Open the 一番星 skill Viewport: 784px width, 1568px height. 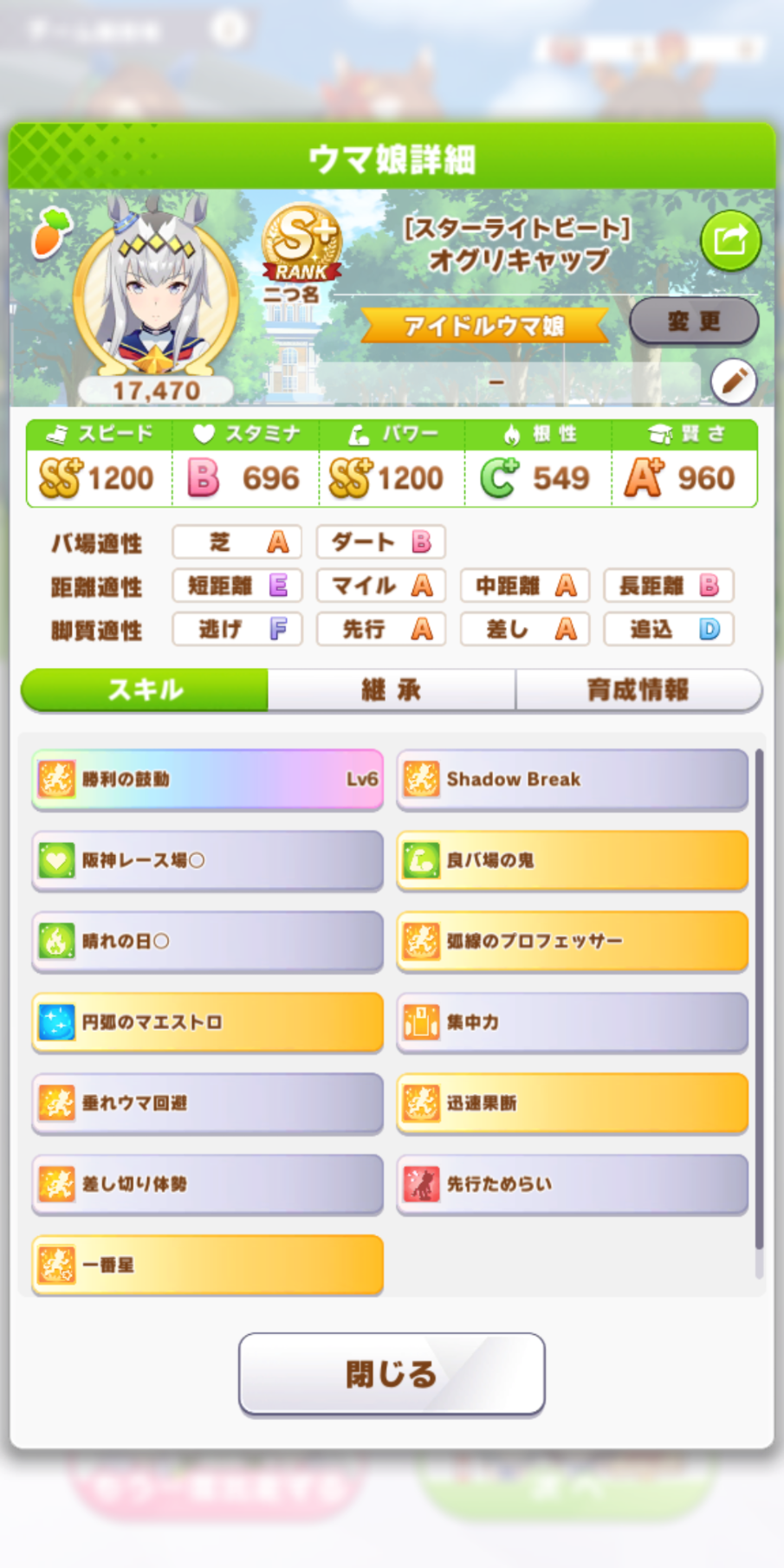point(208,1265)
